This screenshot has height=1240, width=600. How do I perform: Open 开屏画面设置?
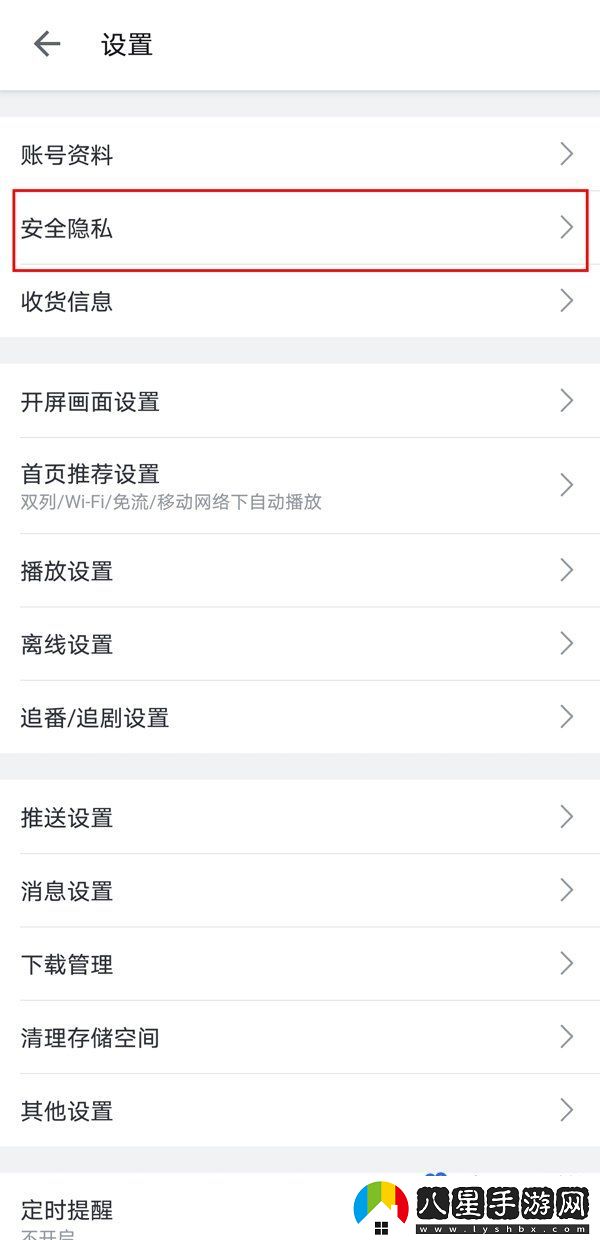(300, 402)
